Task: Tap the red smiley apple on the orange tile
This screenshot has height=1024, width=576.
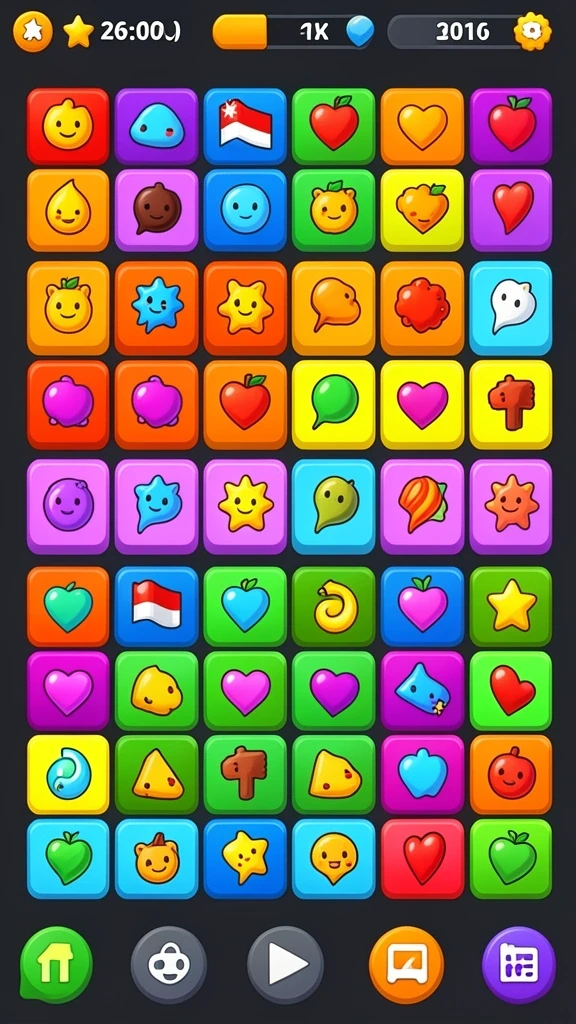Action: coord(511,775)
